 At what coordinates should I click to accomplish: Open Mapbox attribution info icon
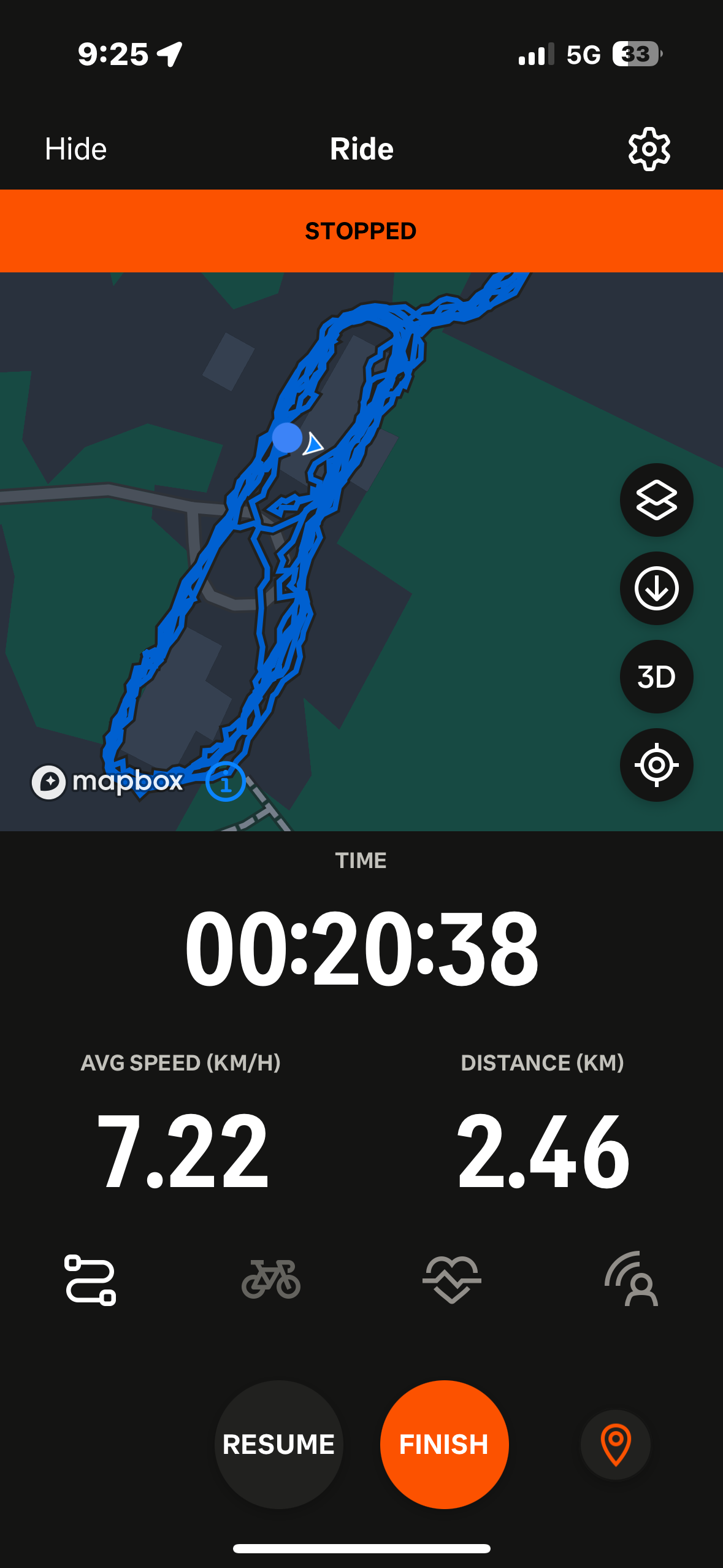point(225,782)
